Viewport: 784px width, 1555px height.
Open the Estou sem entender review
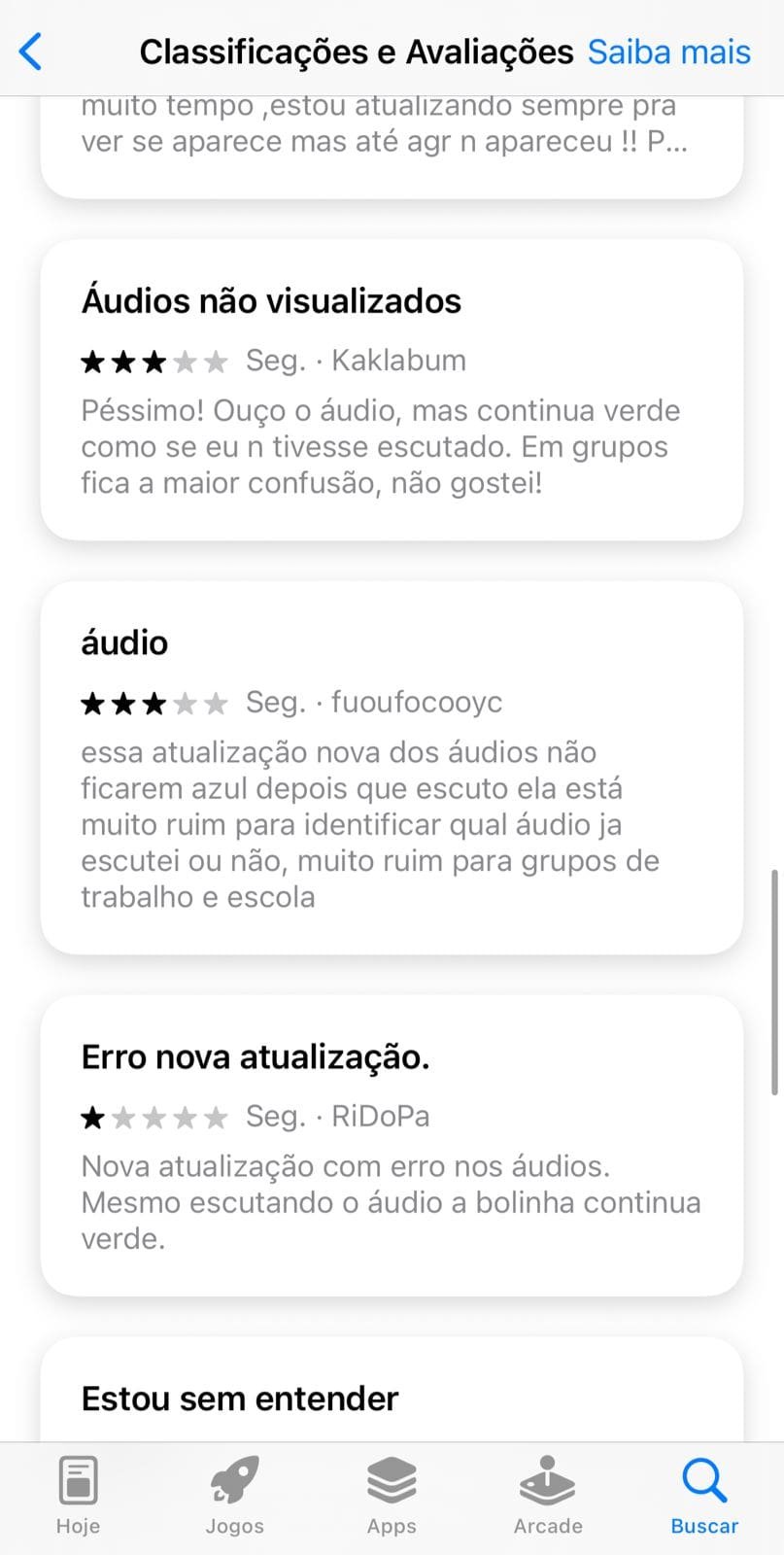click(392, 1390)
